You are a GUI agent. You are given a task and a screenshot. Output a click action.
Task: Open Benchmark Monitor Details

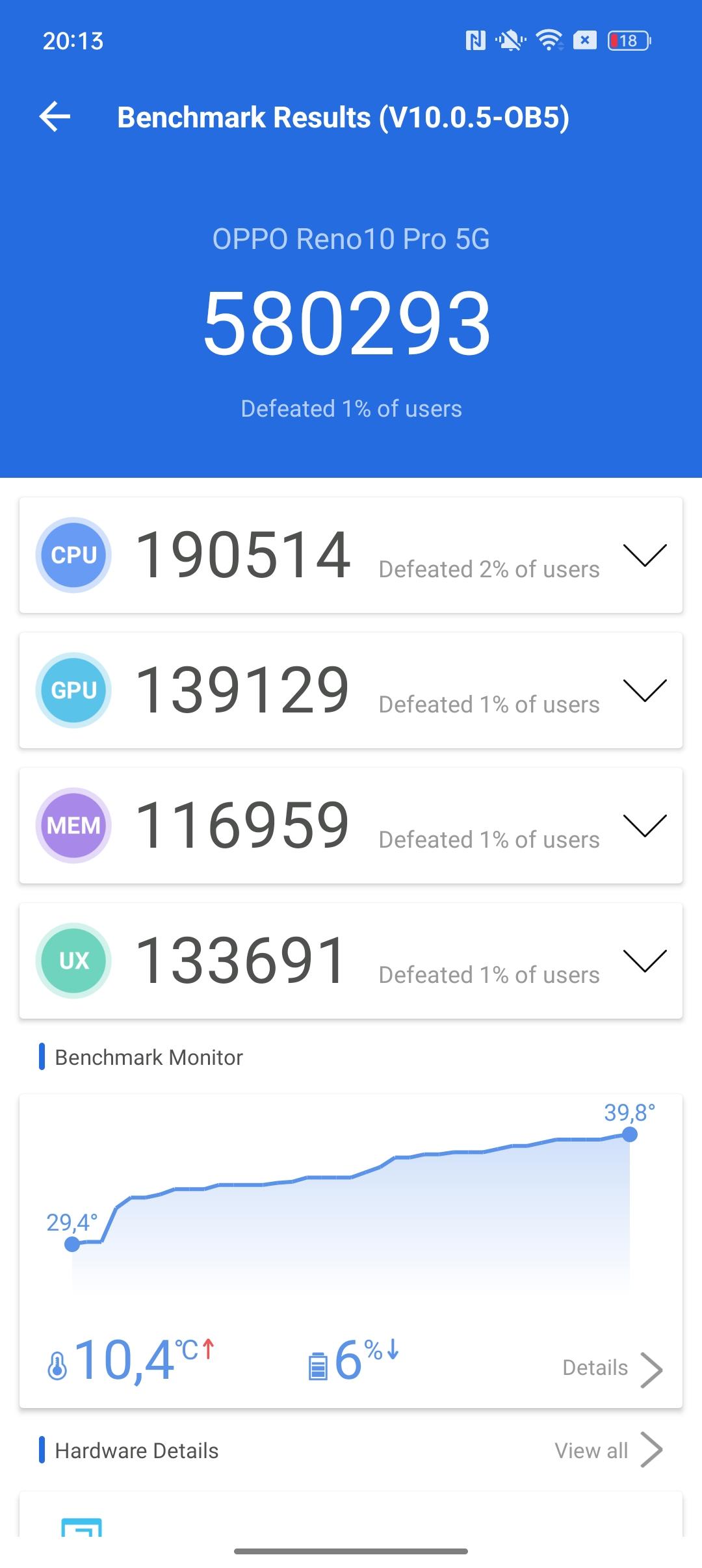[x=612, y=1368]
